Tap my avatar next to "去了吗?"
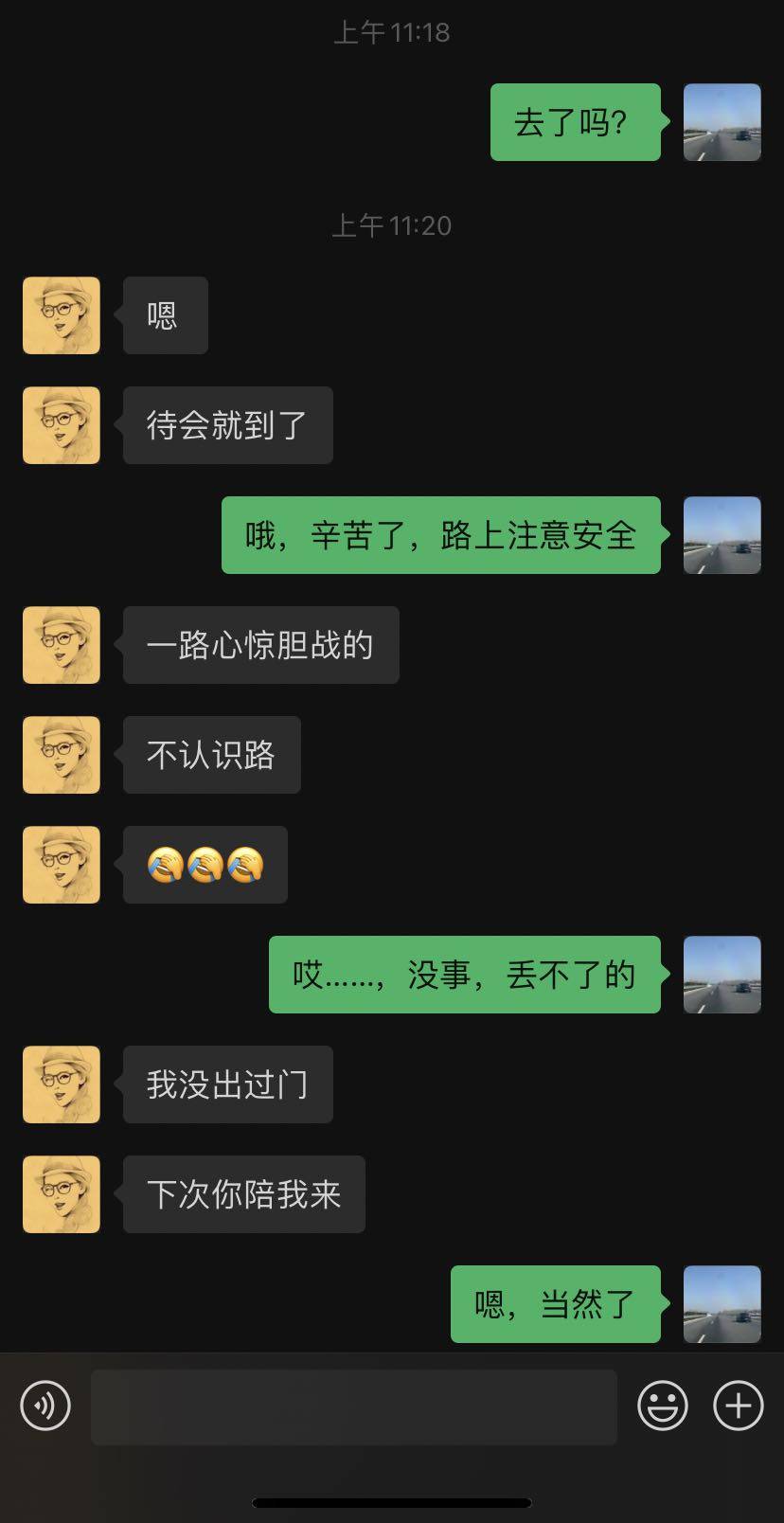 (x=722, y=122)
